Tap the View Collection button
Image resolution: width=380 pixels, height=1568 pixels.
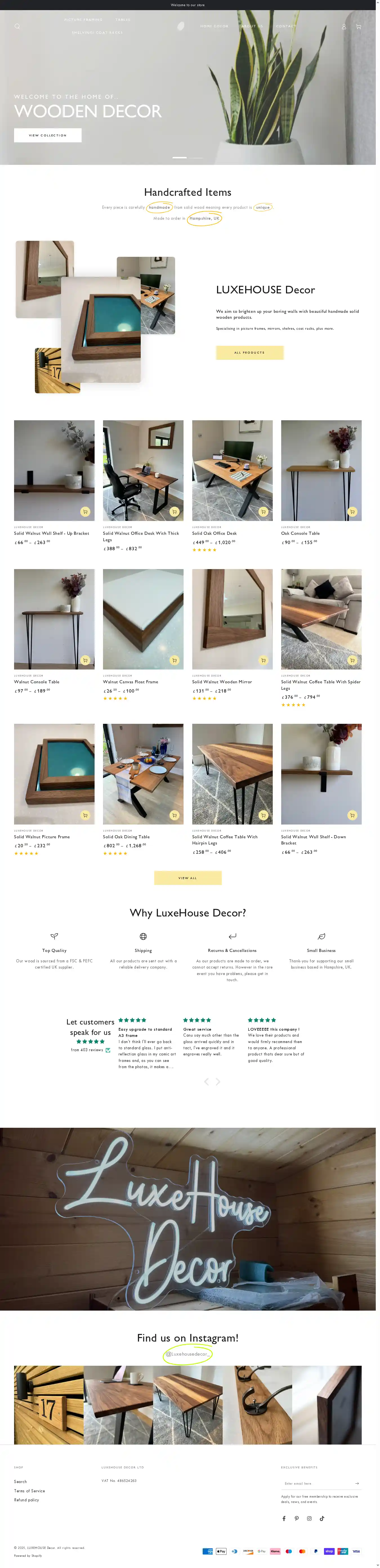tap(48, 135)
